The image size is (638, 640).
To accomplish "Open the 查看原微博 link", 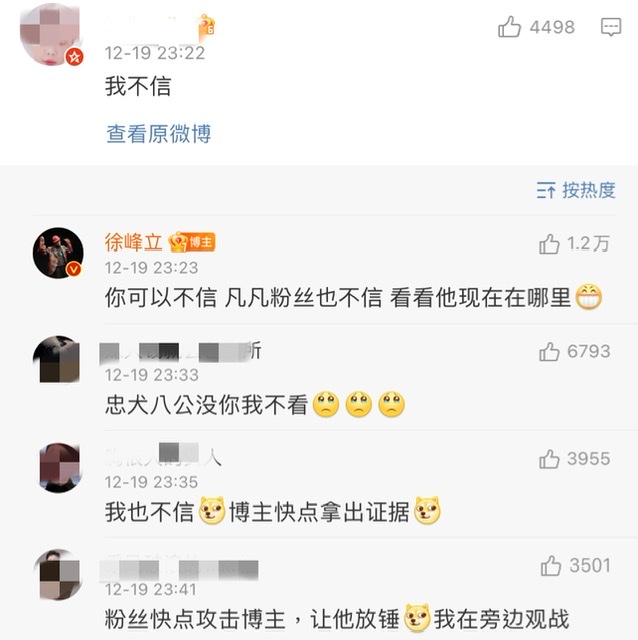I will [158, 134].
